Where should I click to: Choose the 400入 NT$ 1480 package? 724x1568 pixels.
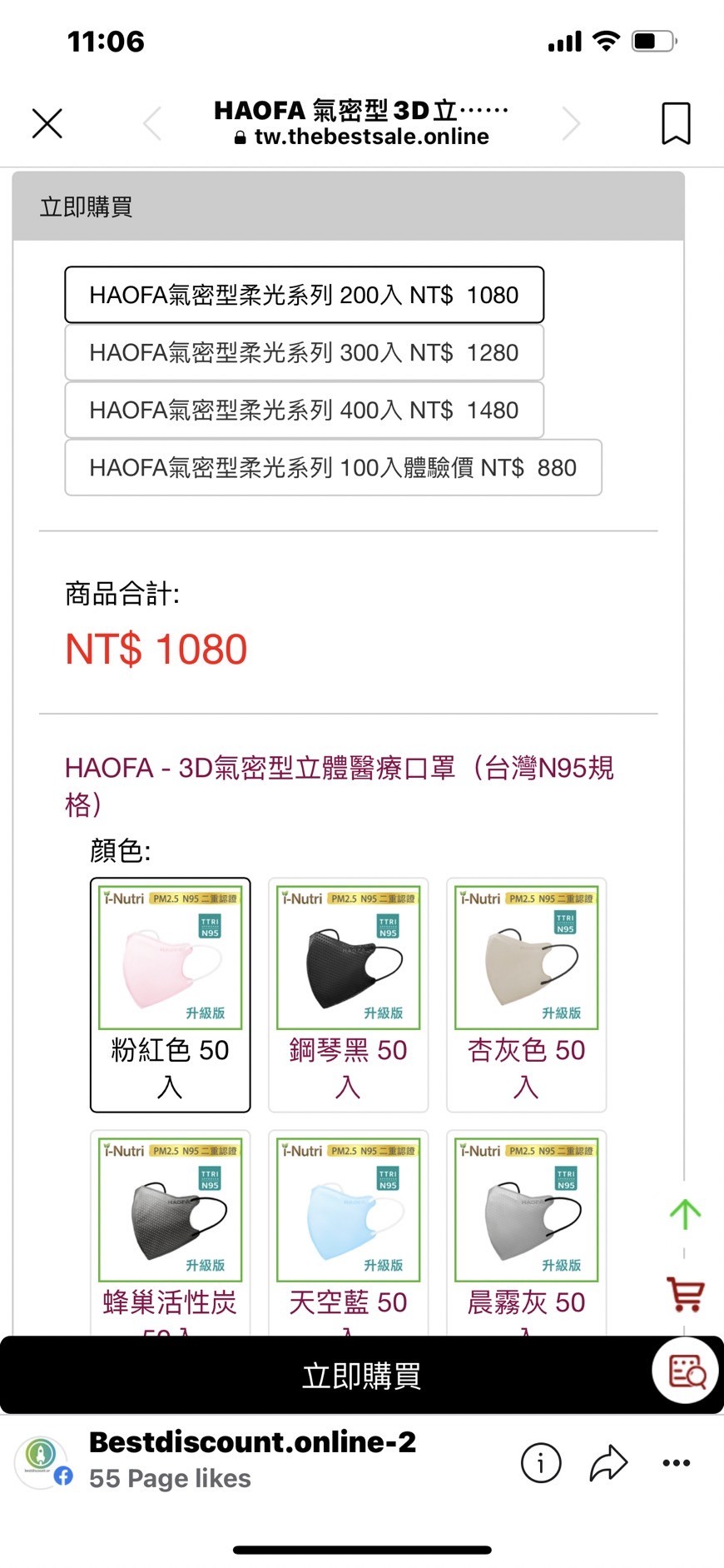tap(304, 410)
